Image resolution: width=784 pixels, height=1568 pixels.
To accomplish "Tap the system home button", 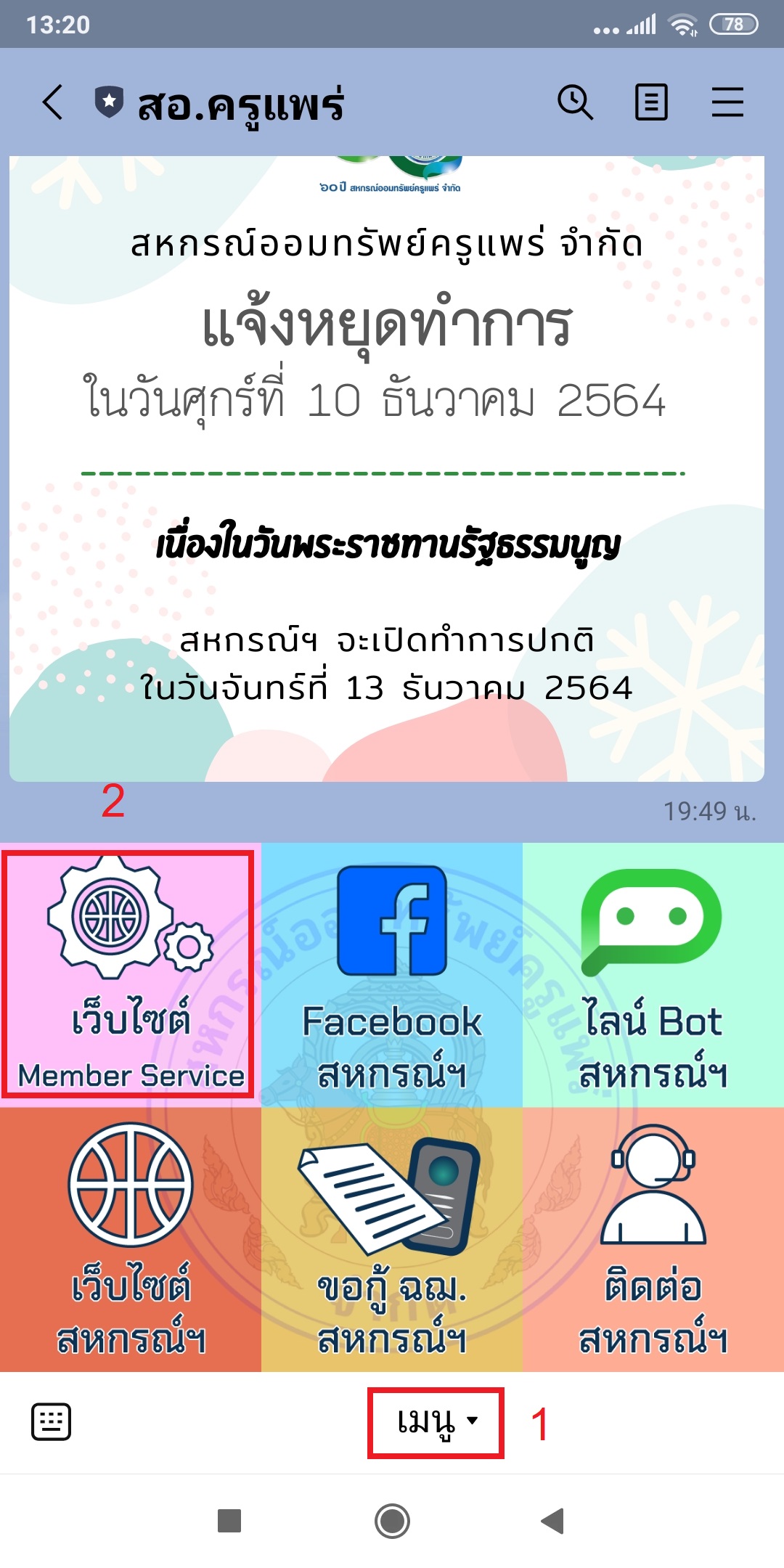I will point(392,1521).
